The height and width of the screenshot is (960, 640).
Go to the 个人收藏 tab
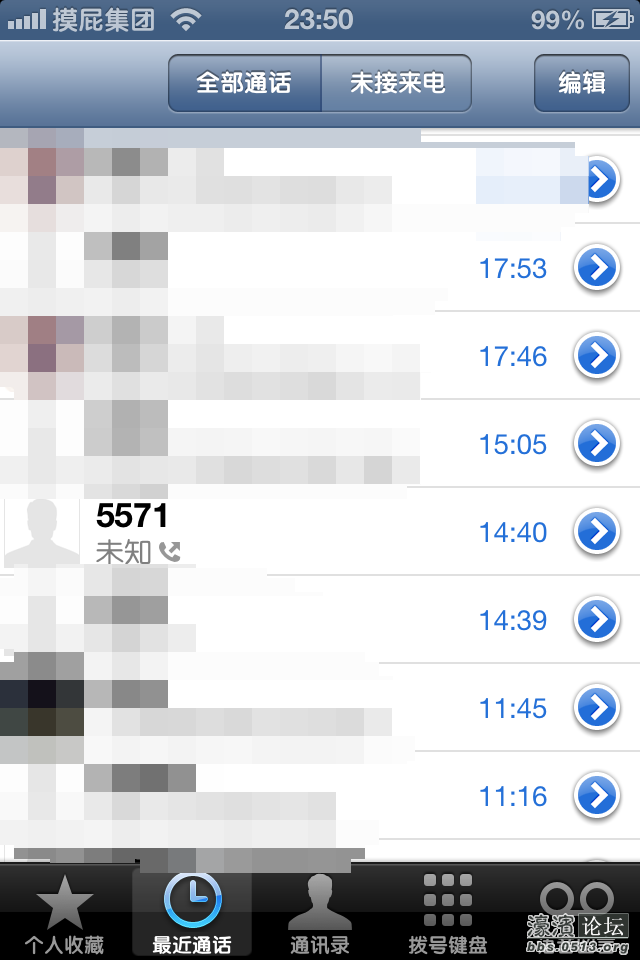[x=65, y=914]
